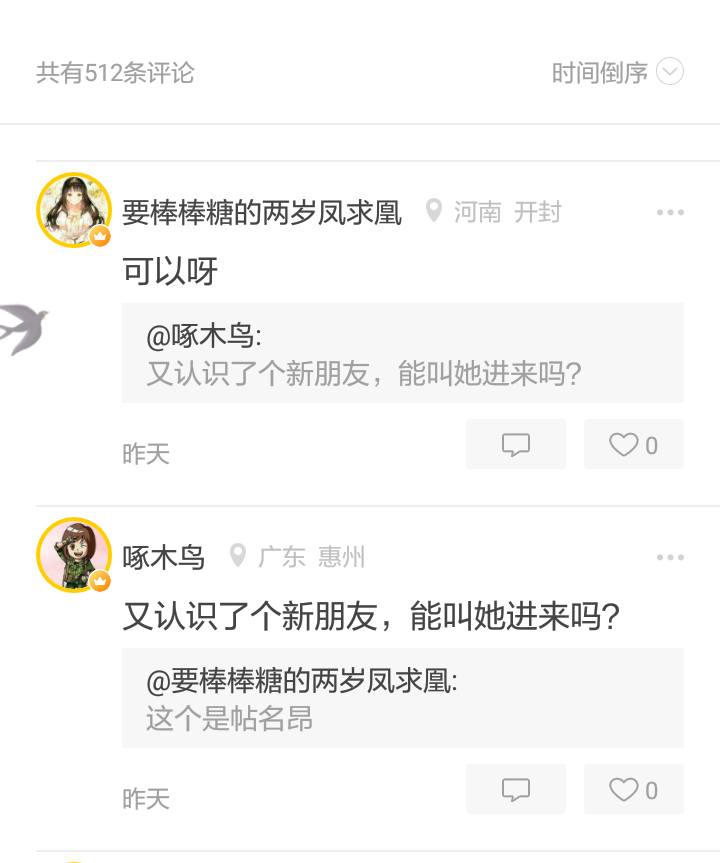Open 要棒棒糖的两岁凤求凰's avatar profile
The height and width of the screenshot is (863, 720).
pyautogui.click(x=73, y=210)
